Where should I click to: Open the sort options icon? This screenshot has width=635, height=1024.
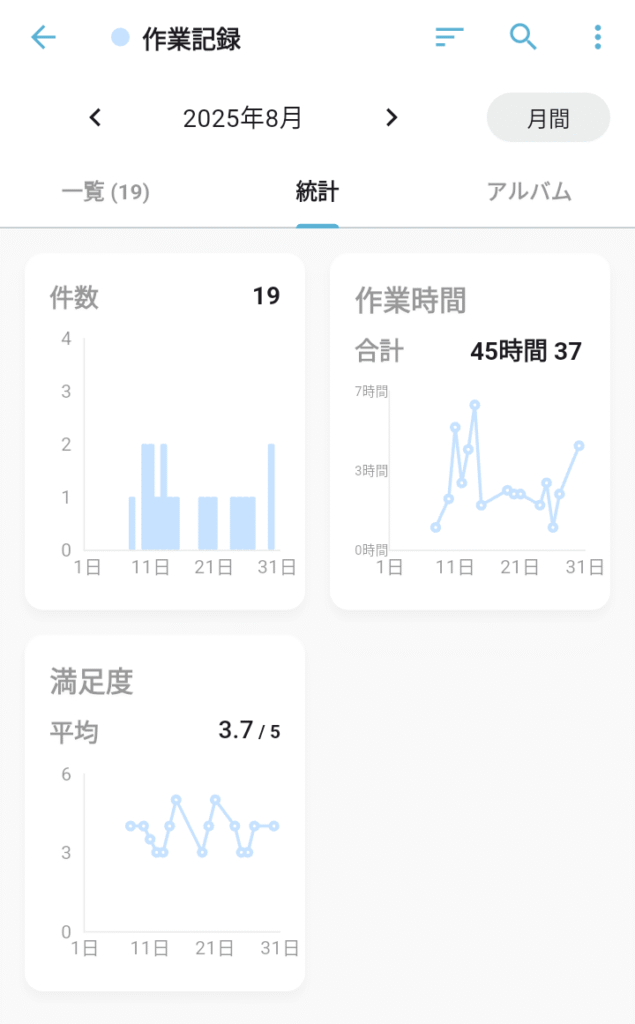click(x=449, y=38)
